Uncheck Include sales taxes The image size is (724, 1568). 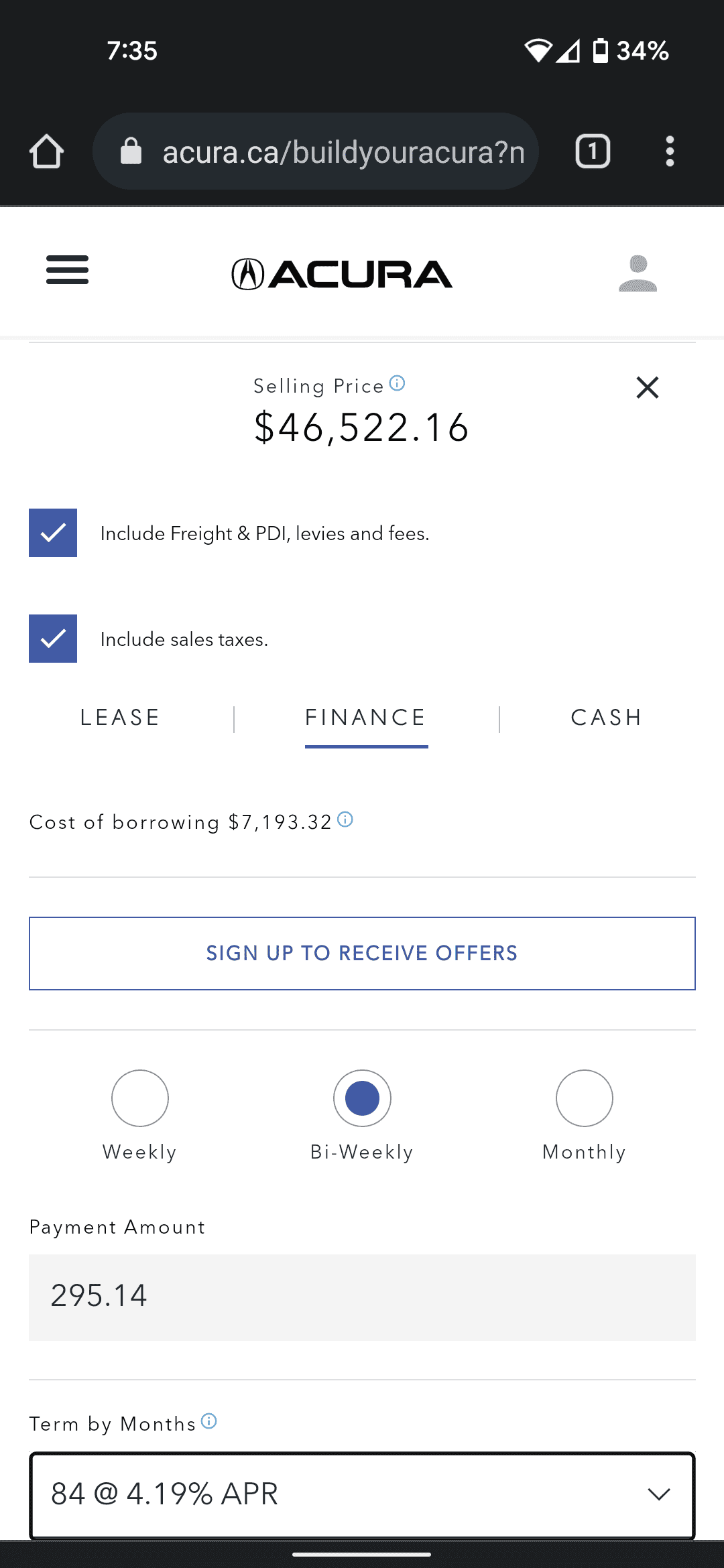pos(53,639)
